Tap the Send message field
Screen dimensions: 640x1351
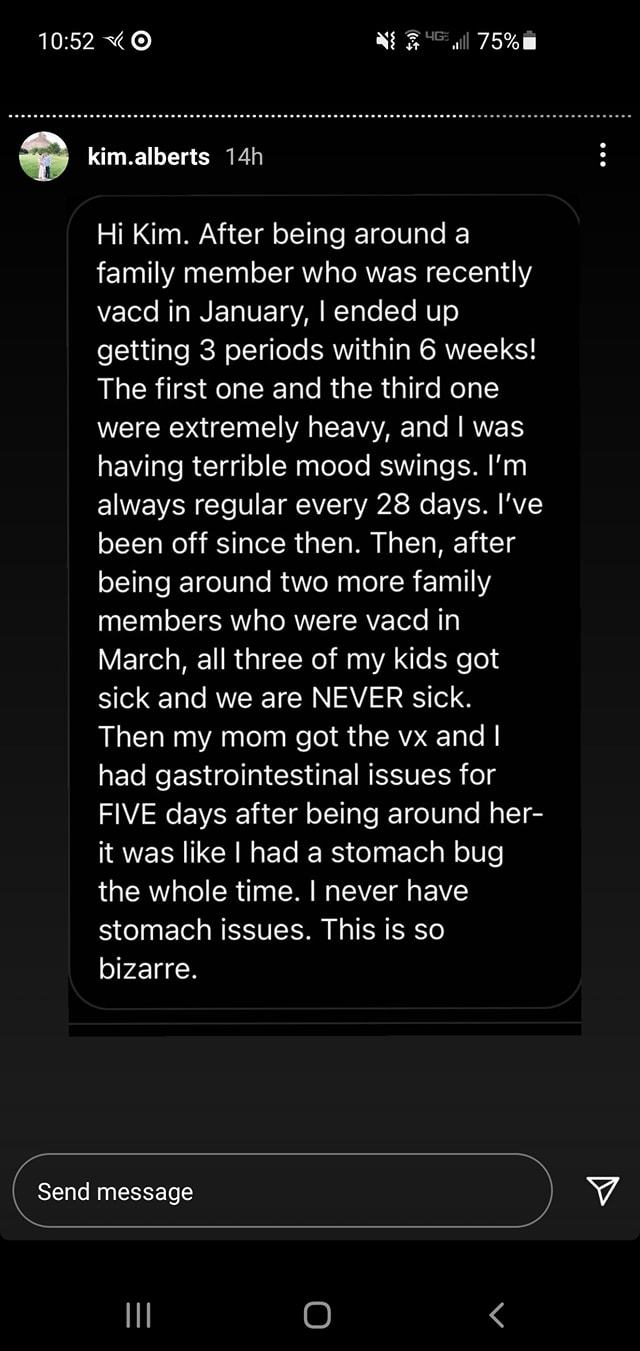click(x=282, y=1190)
